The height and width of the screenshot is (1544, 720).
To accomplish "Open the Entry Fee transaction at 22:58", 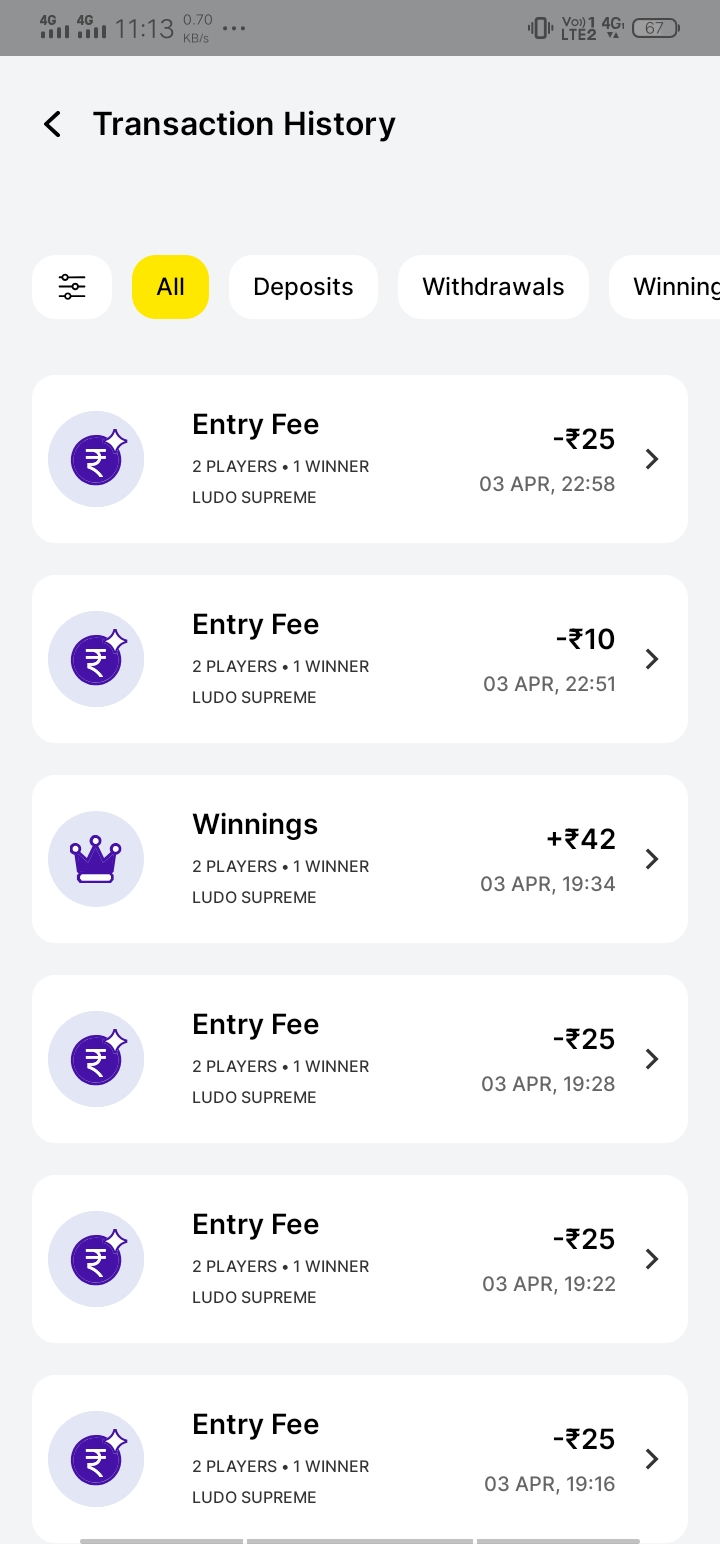I will 360,459.
